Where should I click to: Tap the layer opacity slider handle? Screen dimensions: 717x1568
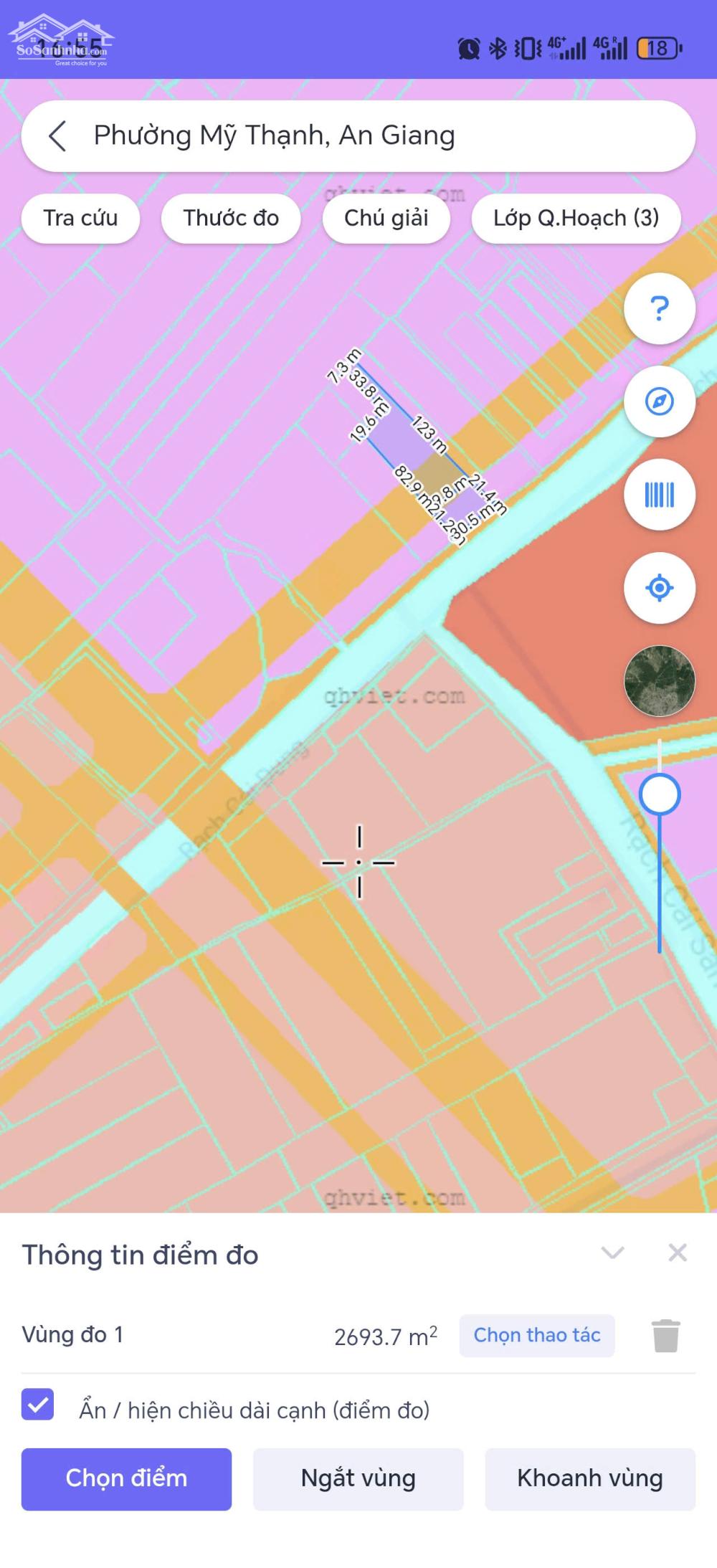pyautogui.click(x=659, y=794)
